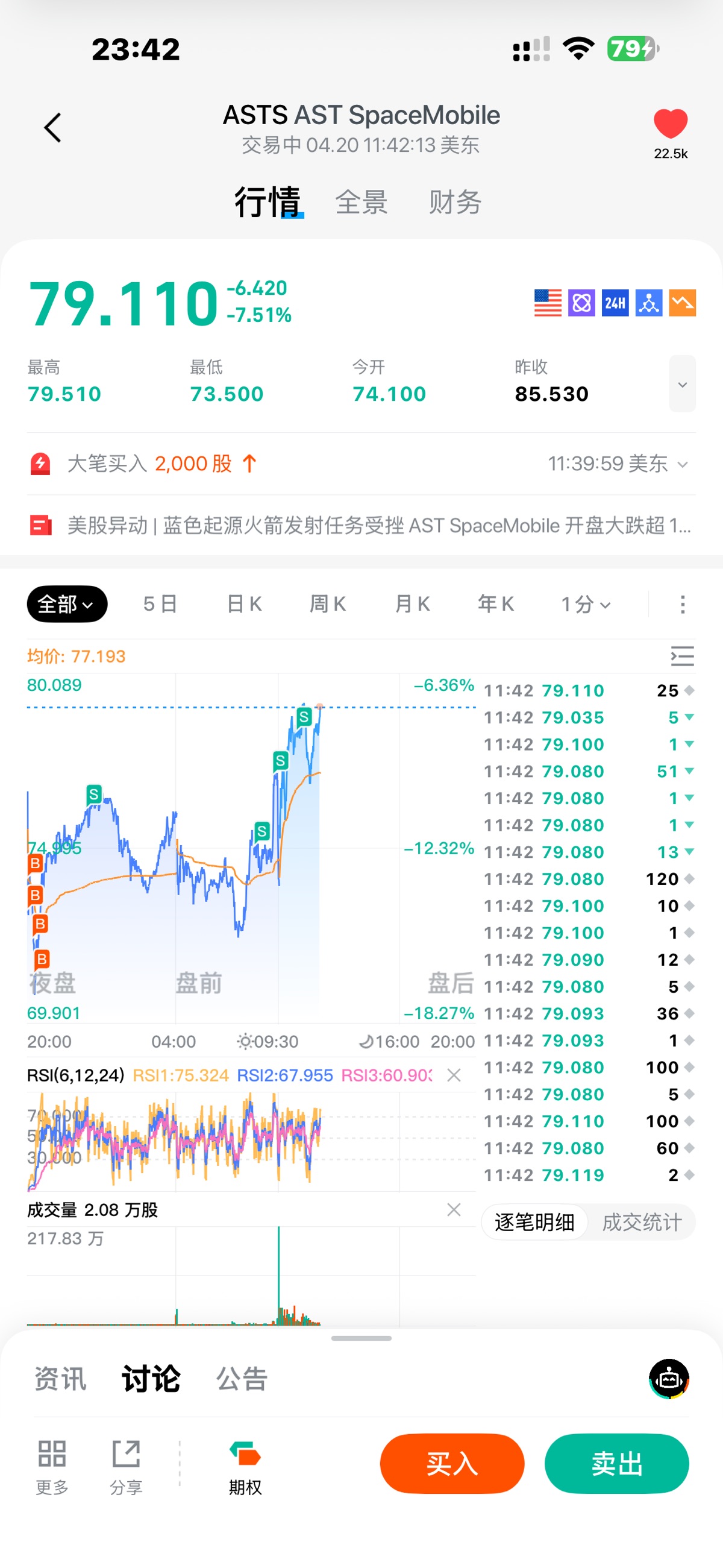Viewport: 723px width, 1568px height.
Task: Switch to the 财务 tab
Action: tap(455, 202)
